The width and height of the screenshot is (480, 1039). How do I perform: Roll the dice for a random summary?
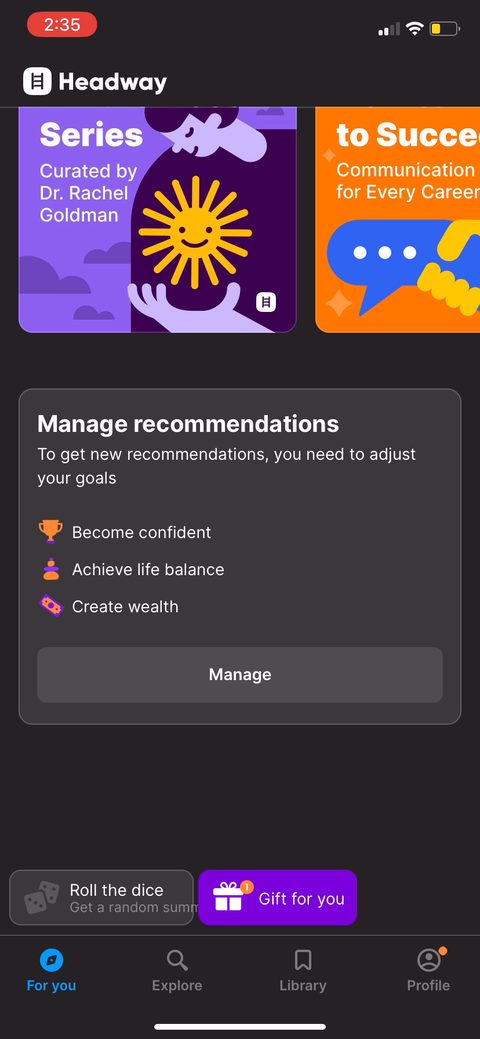coord(101,898)
